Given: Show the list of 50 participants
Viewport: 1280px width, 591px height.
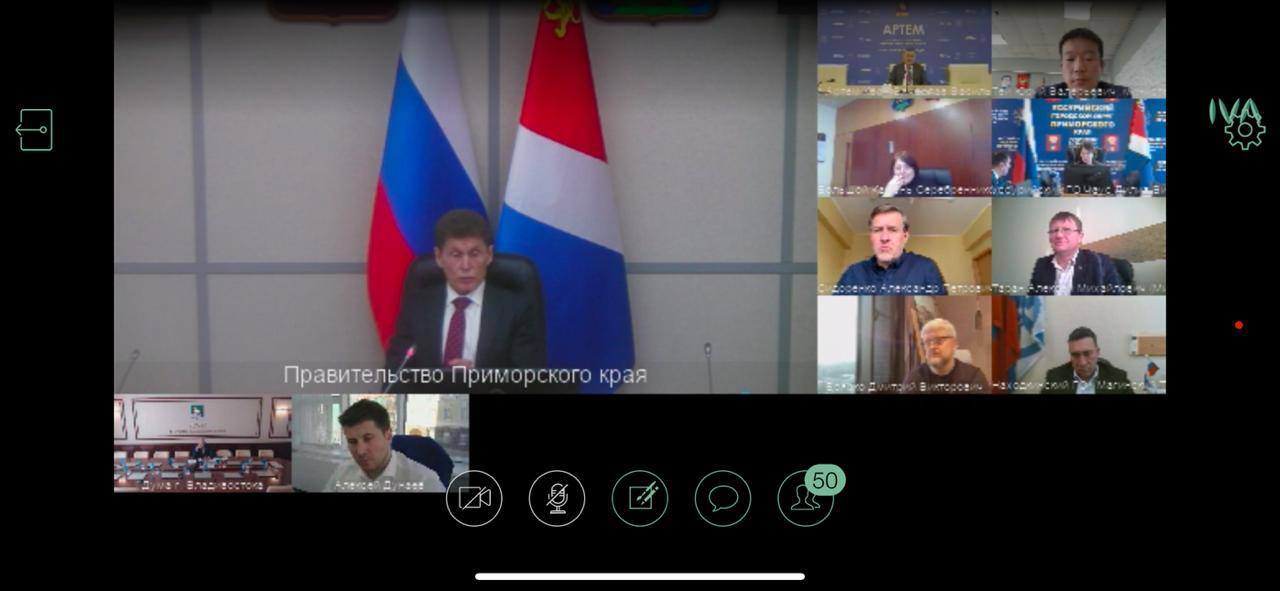Looking at the screenshot, I should pos(806,498).
